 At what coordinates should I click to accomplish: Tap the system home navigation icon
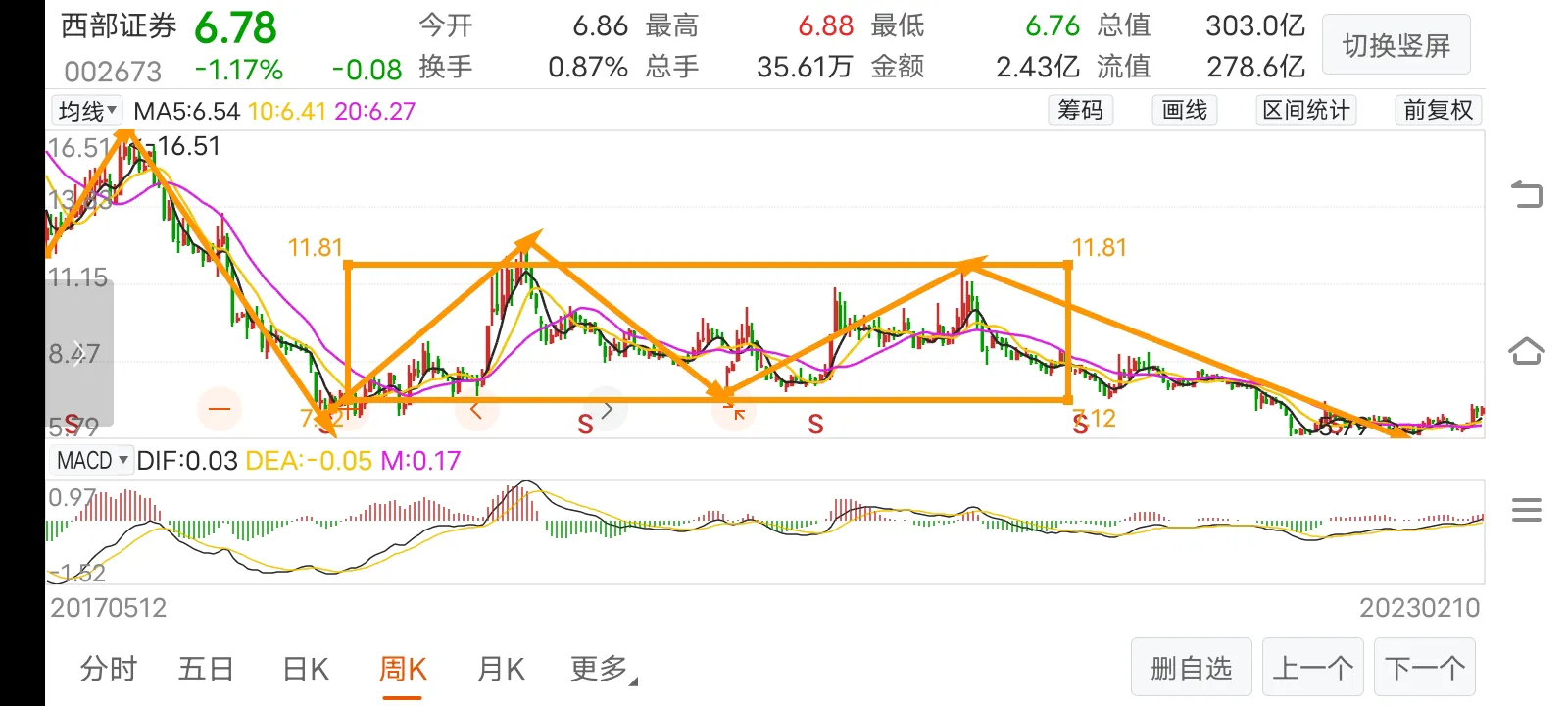pos(1527,351)
